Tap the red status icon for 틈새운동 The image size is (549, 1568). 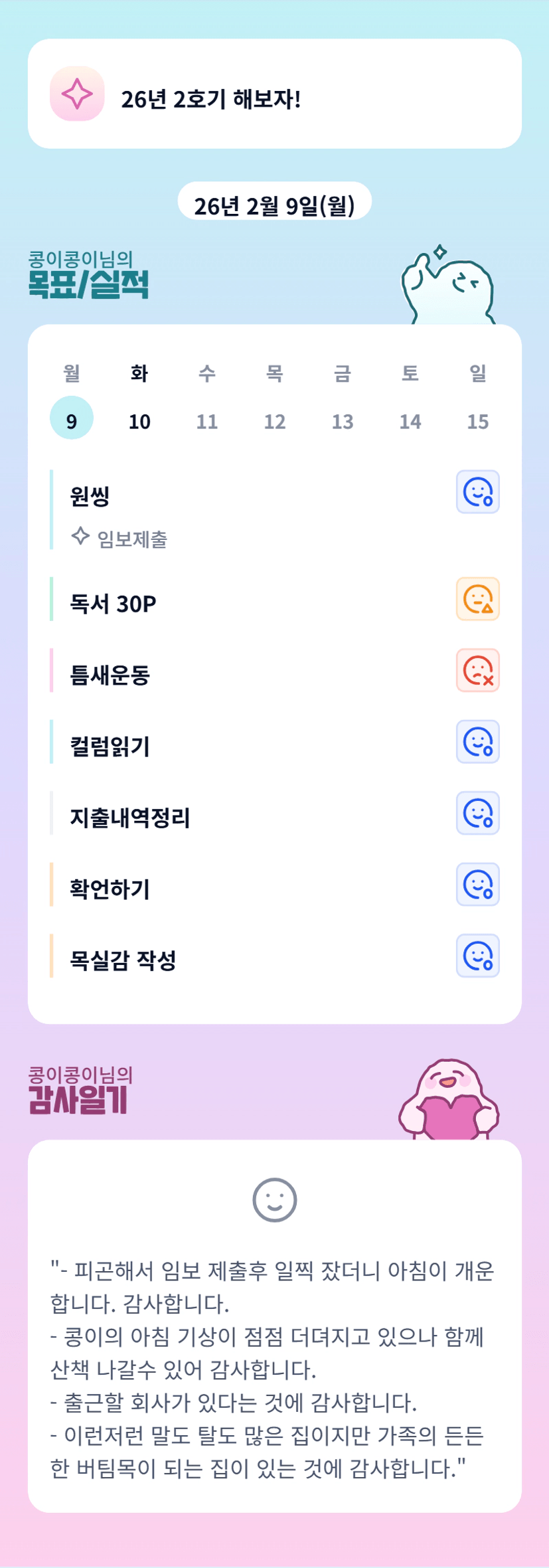pyautogui.click(x=478, y=670)
